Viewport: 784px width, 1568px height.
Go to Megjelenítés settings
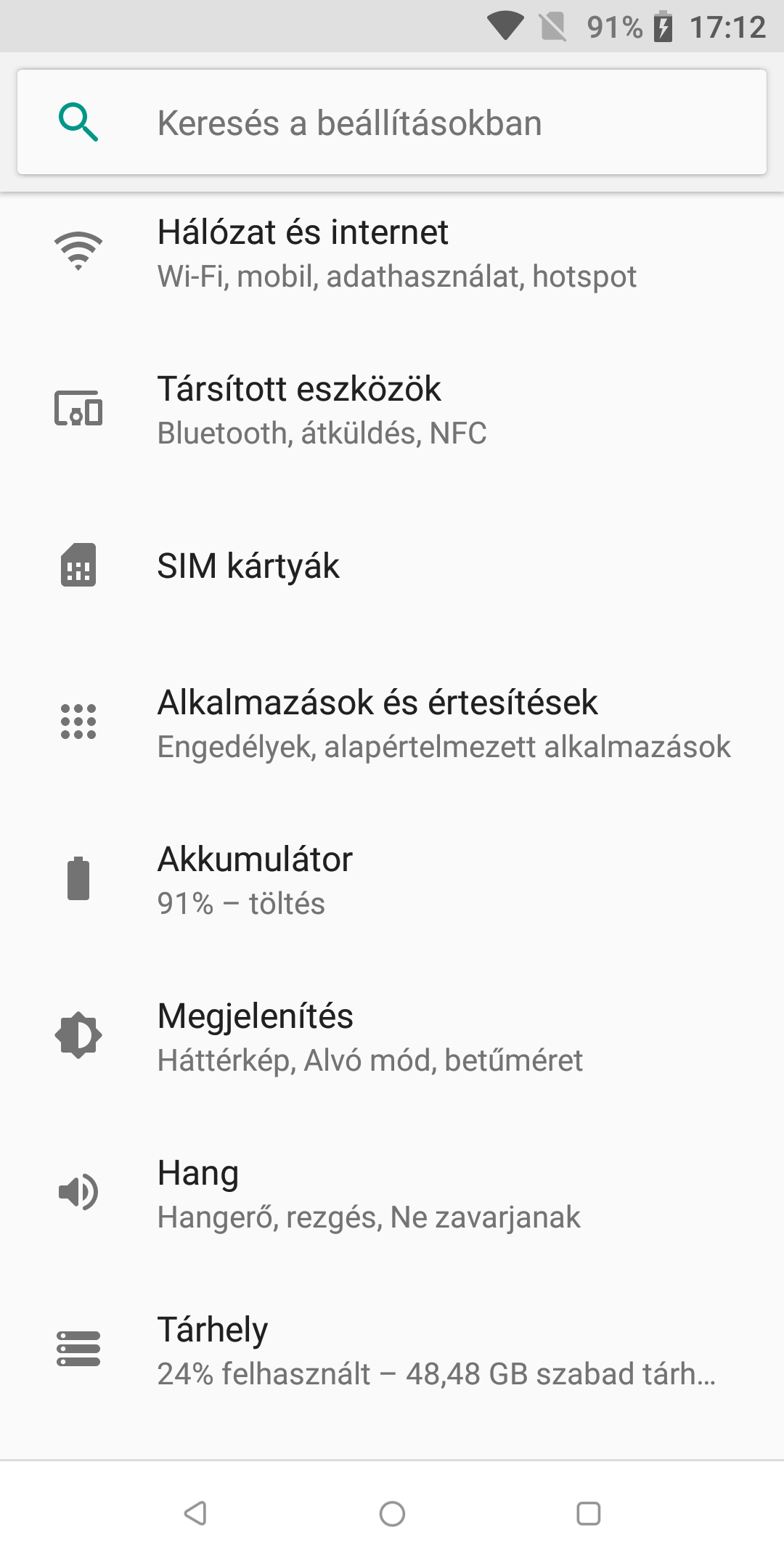click(392, 1037)
